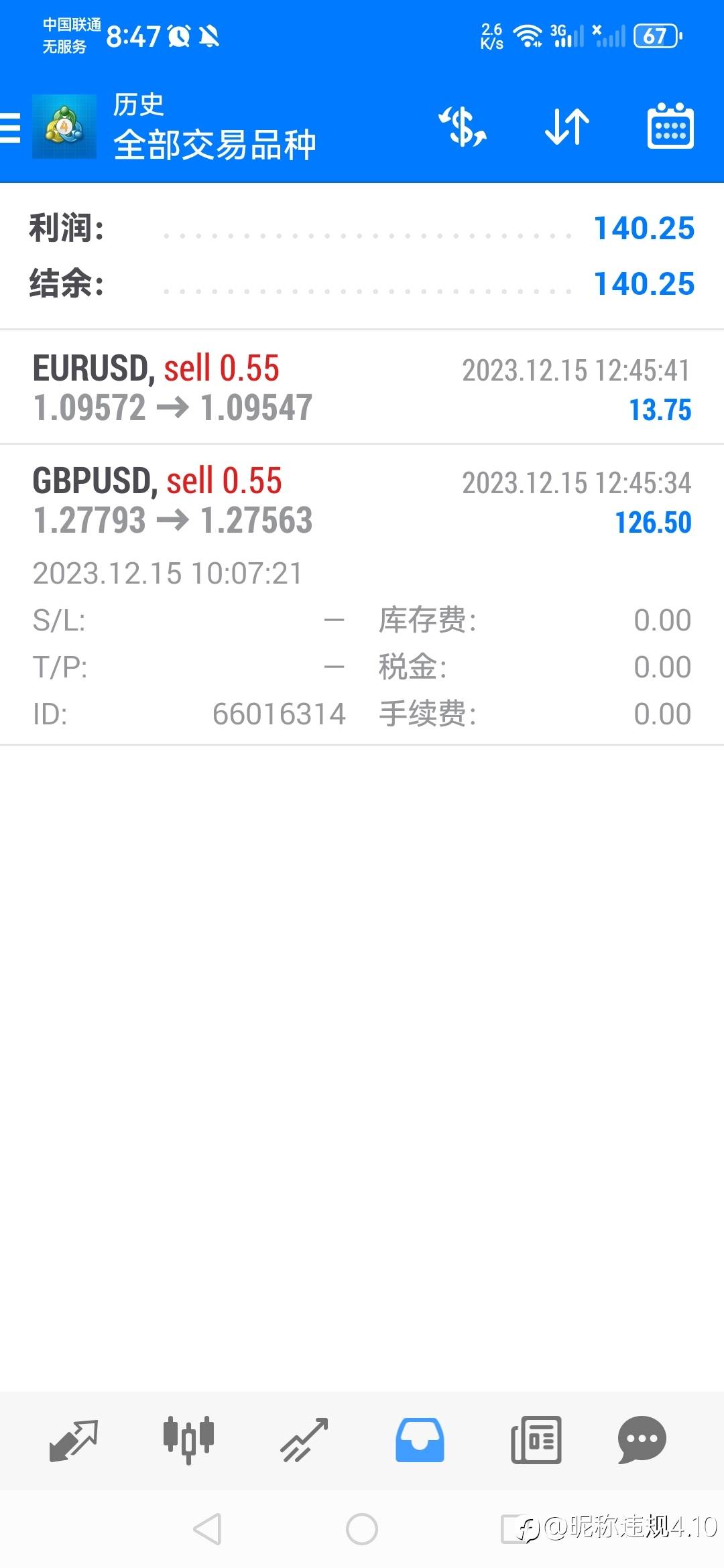
Task: Go to the system home screen
Action: tap(362, 1529)
